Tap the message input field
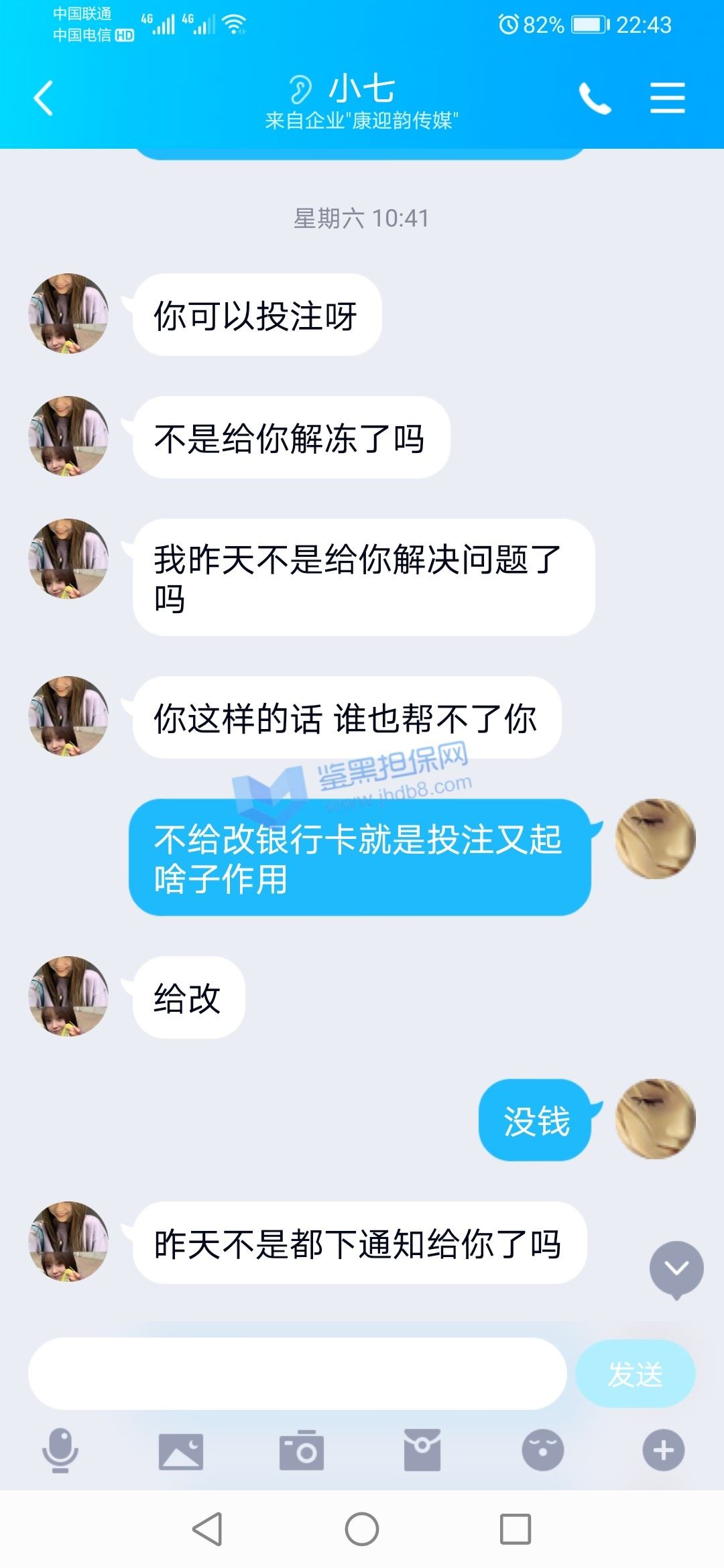The image size is (724, 1568). pos(297,1374)
